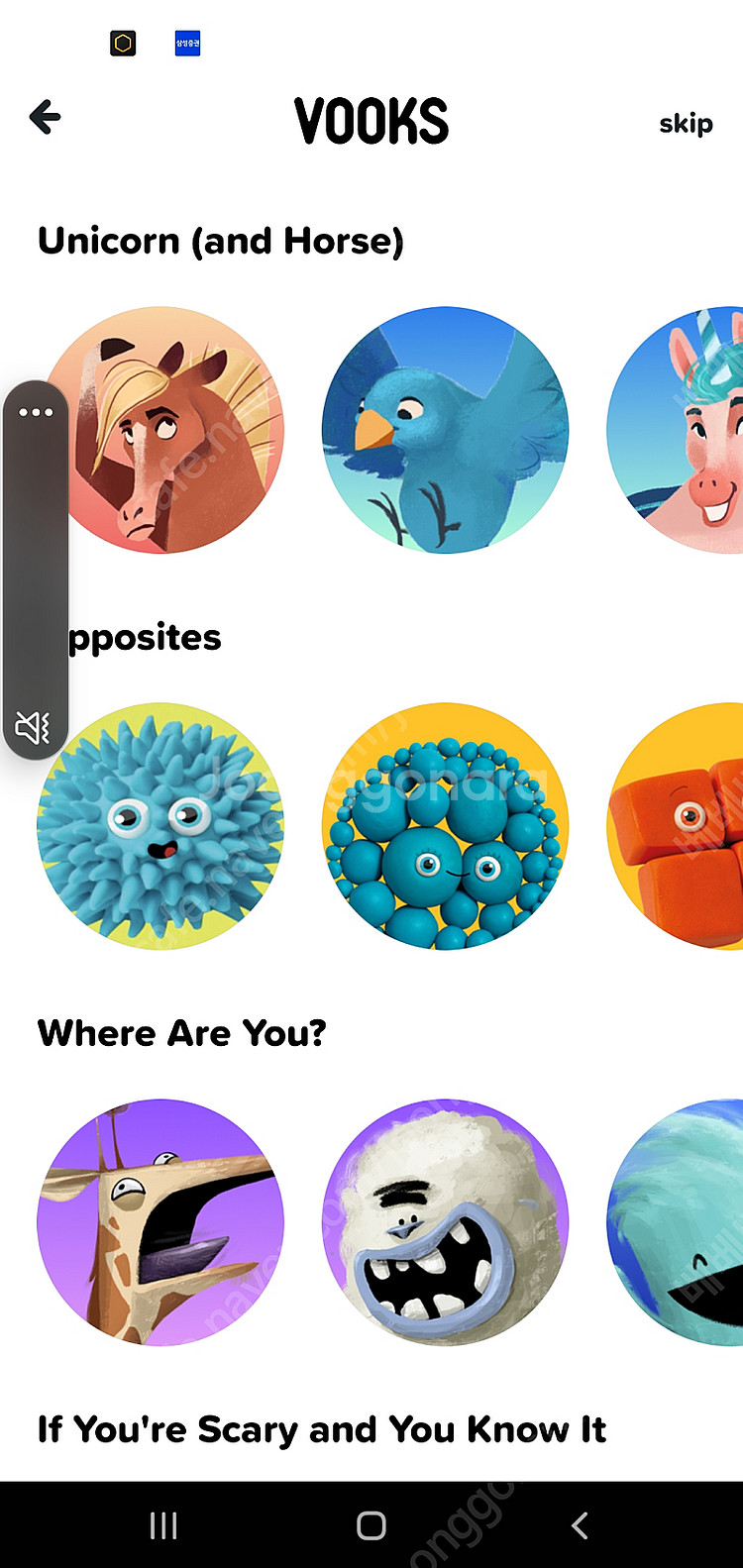Viewport: 743px width, 1568px height.
Task: Choose the blue bird character
Action: [445, 430]
